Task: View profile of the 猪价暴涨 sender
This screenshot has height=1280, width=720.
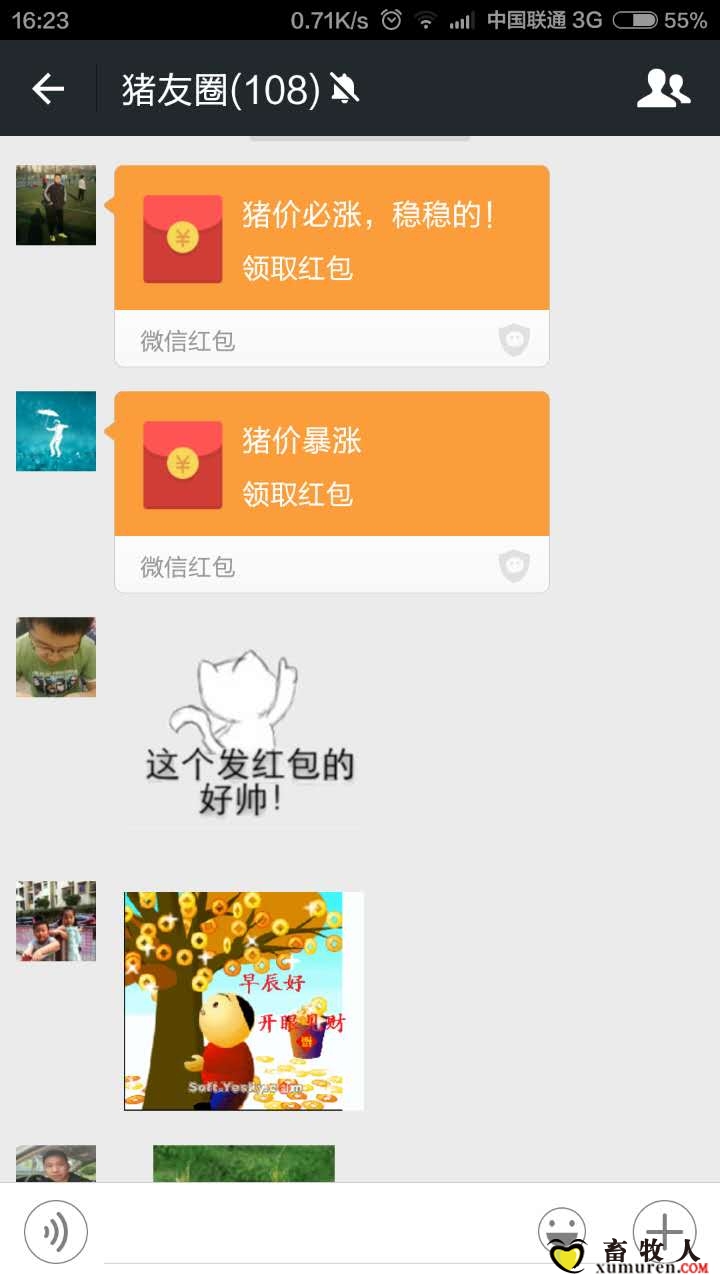Action: [56, 431]
